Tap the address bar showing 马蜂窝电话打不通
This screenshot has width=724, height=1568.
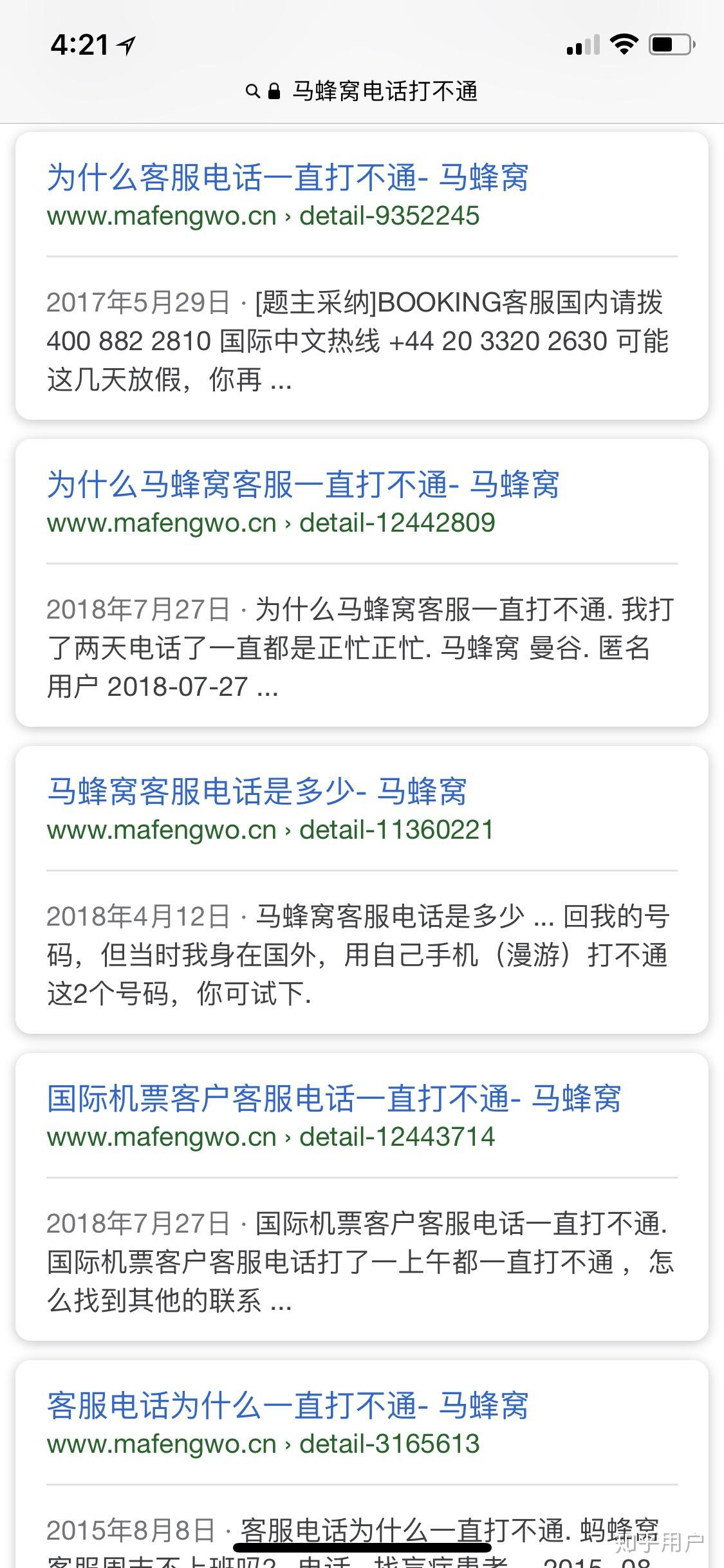click(x=362, y=91)
